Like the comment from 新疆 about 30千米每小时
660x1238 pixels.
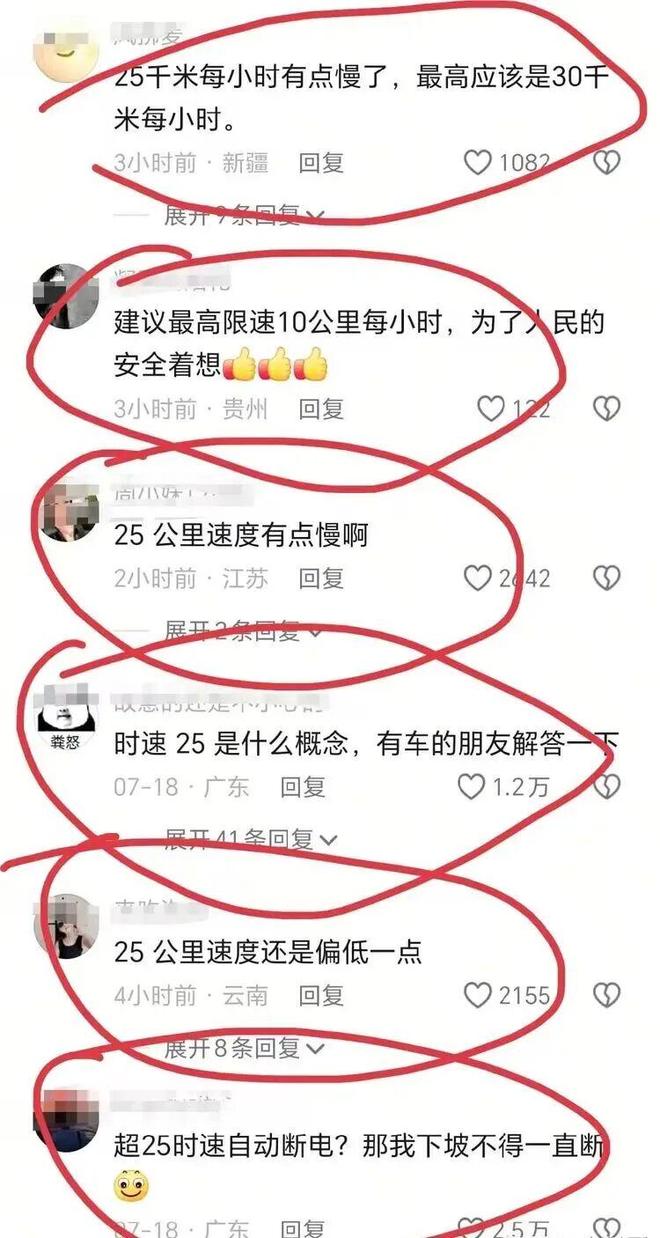pyautogui.click(x=479, y=162)
